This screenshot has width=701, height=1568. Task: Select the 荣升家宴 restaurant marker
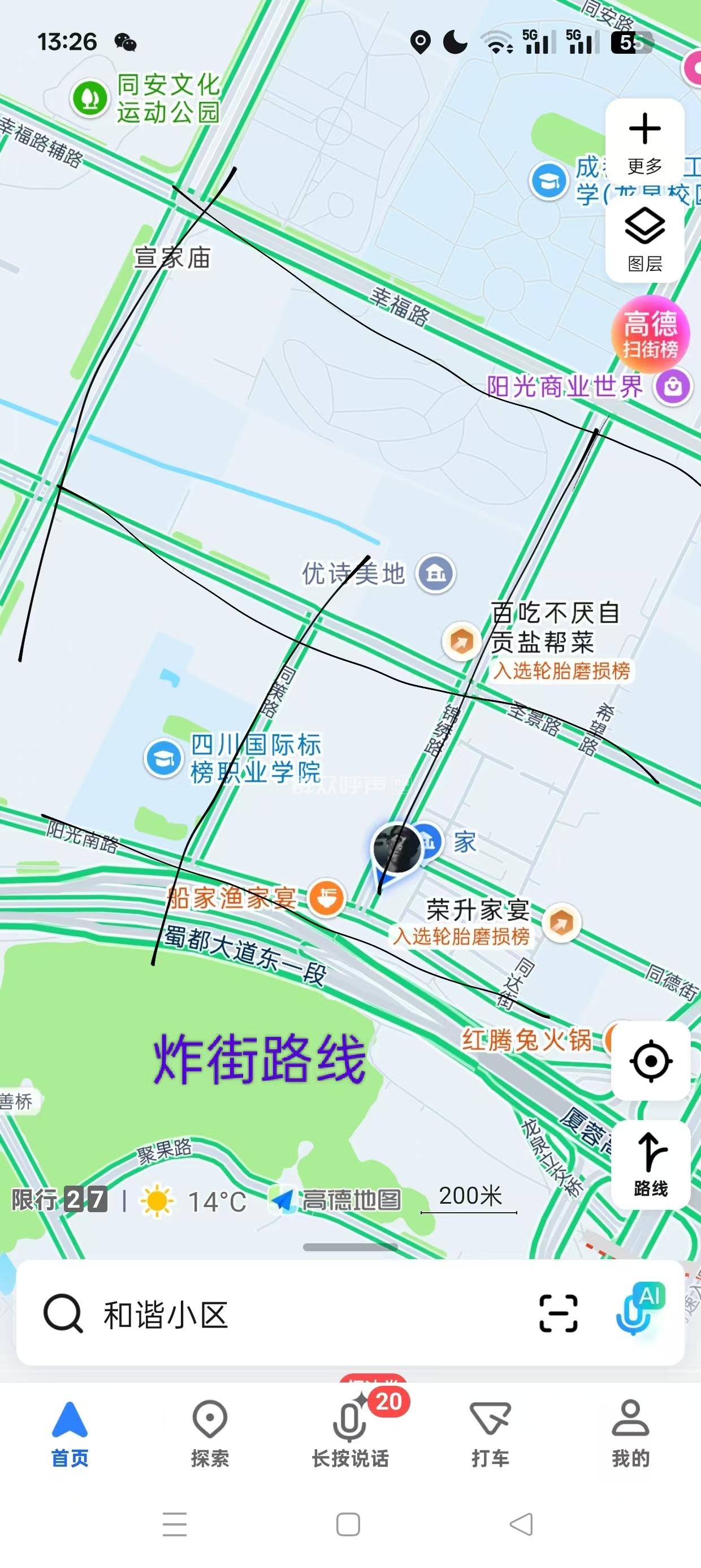click(560, 922)
